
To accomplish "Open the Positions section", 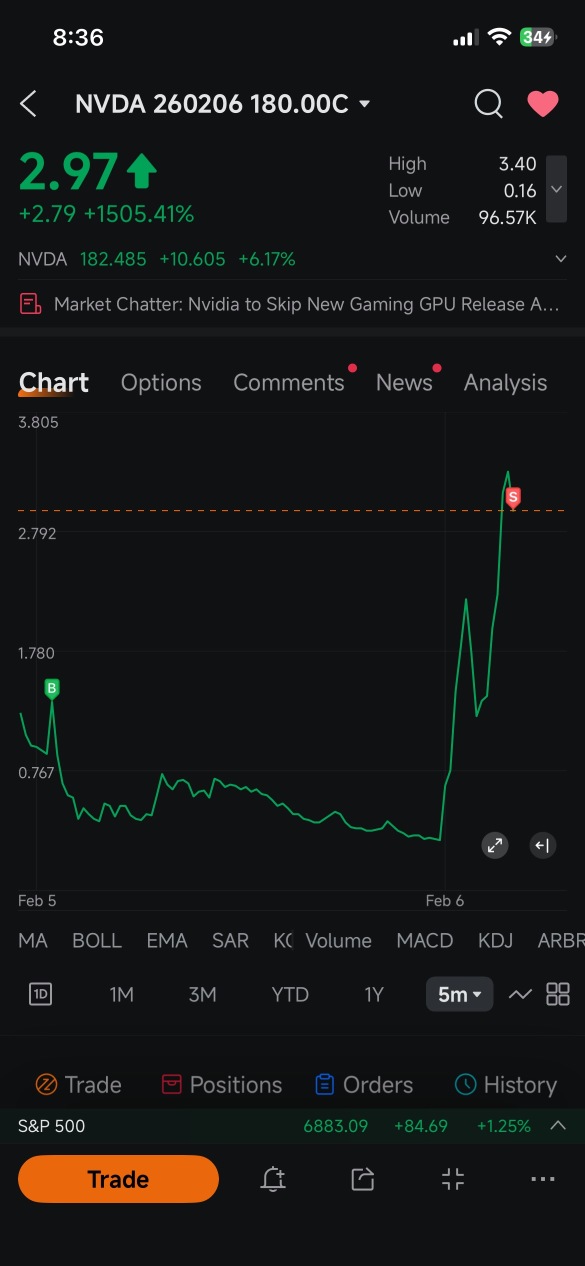I will (222, 1085).
